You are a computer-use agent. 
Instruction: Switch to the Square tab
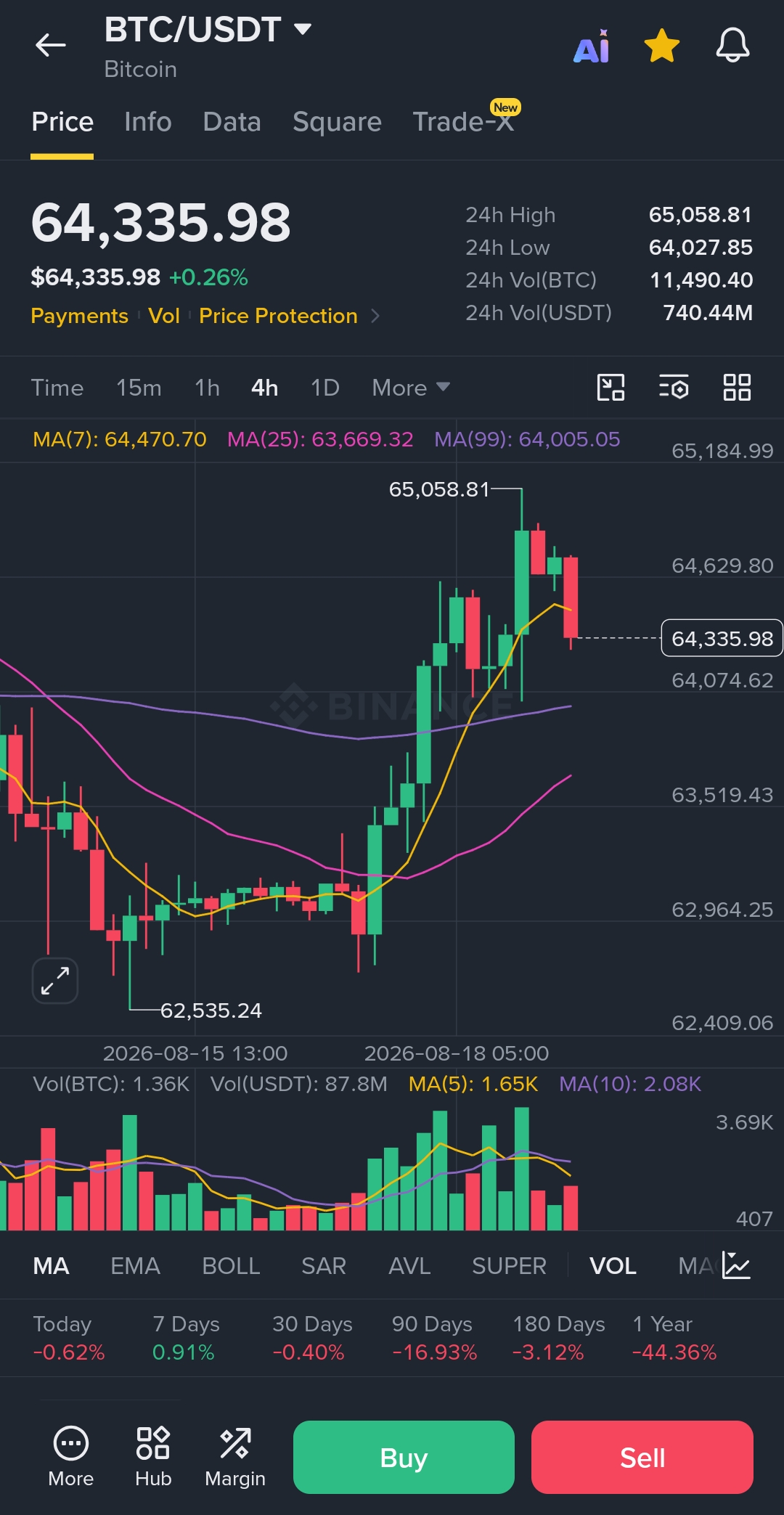(x=337, y=122)
